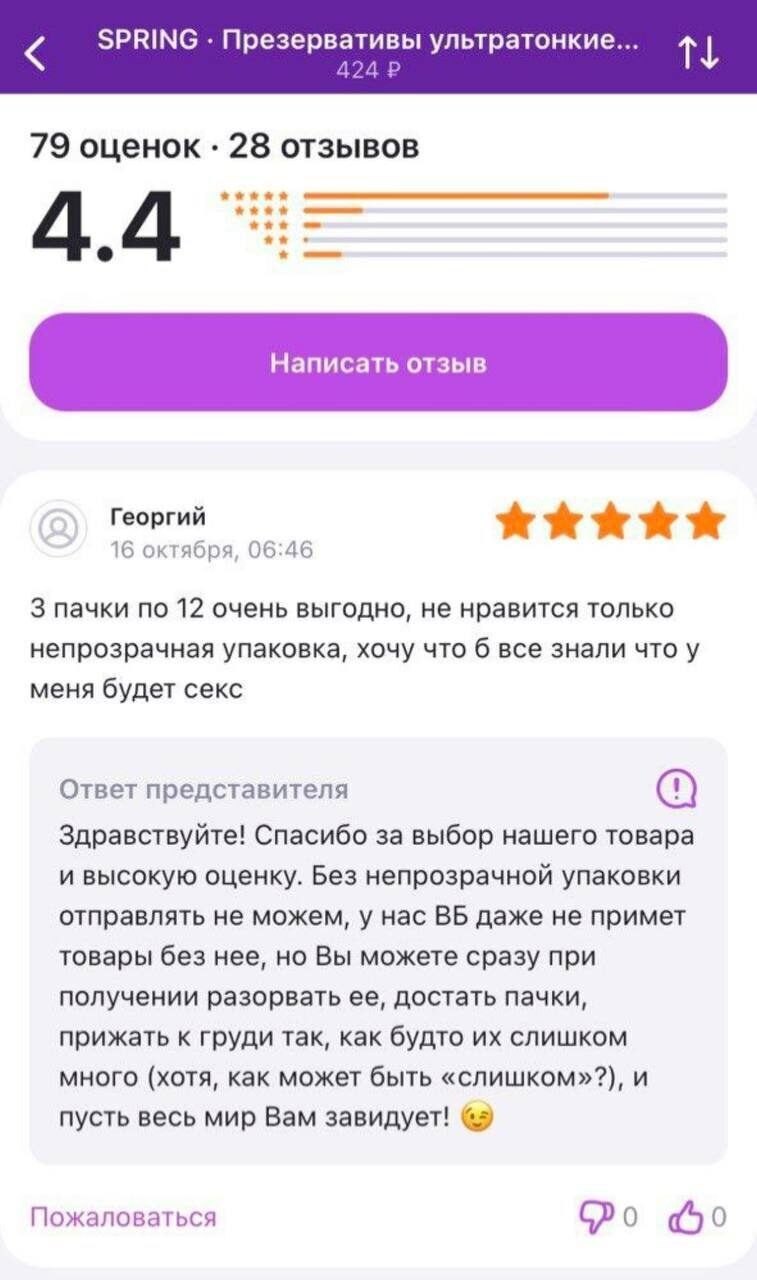The height and width of the screenshot is (1280, 757).
Task: Report the review via Пожаловаться
Action: point(123,1217)
